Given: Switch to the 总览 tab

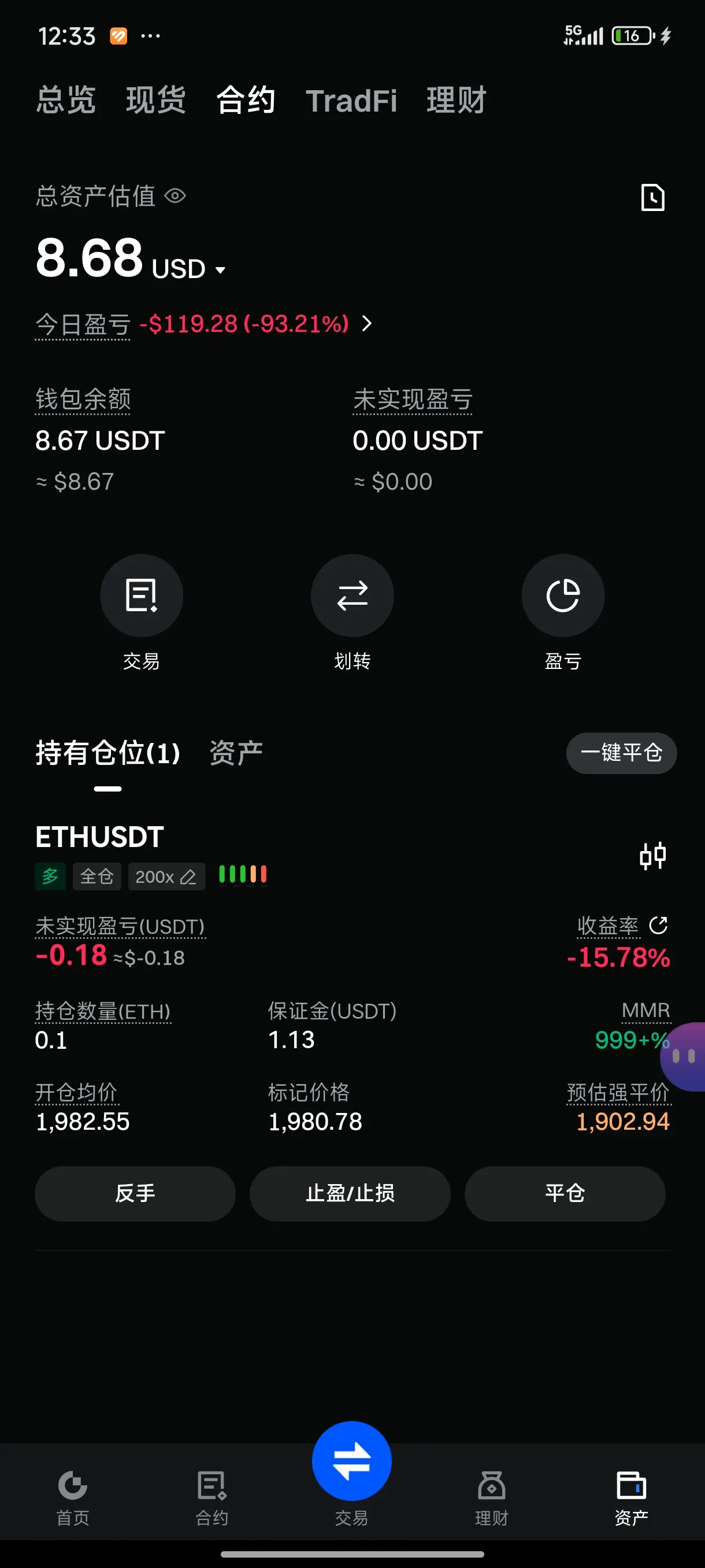Looking at the screenshot, I should [66, 101].
